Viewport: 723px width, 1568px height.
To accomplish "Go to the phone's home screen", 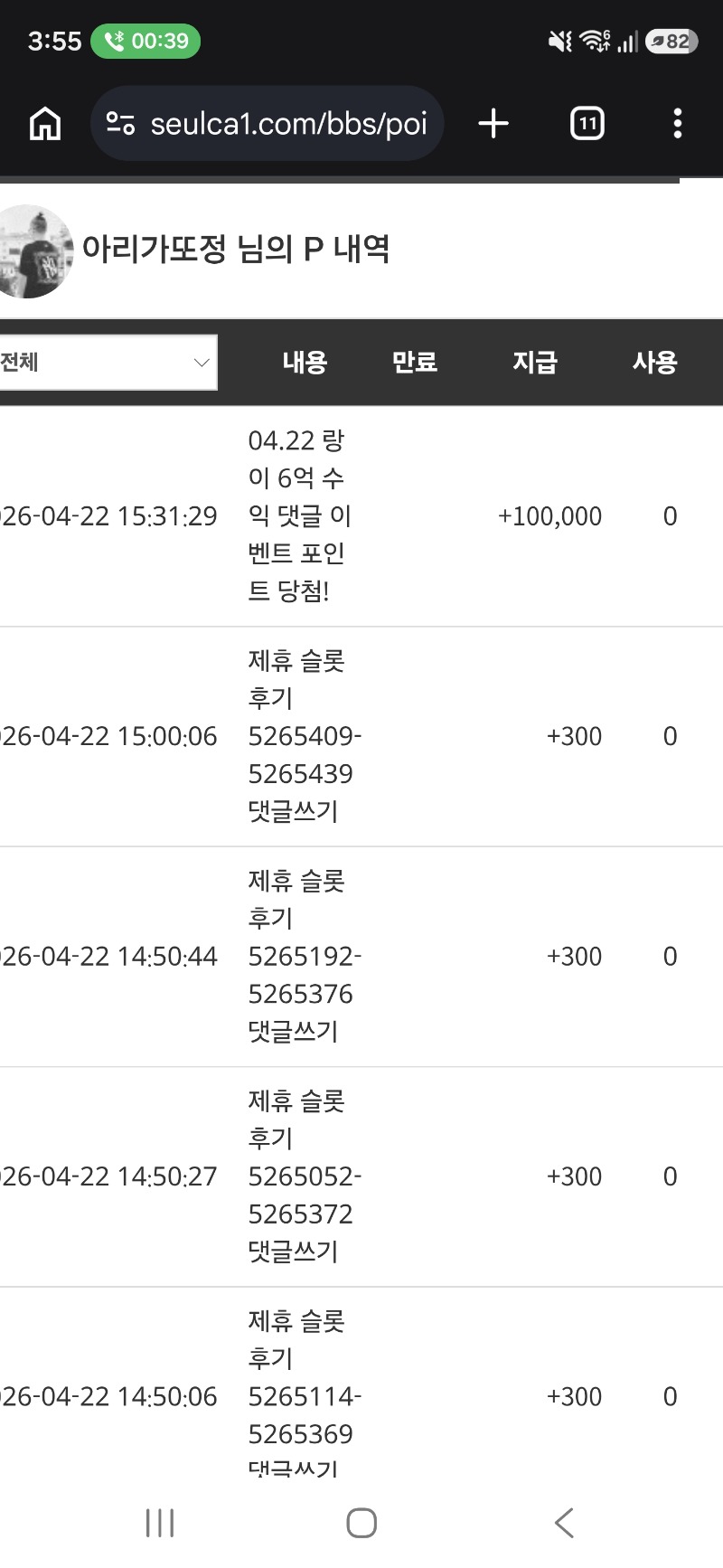I will [x=361, y=1523].
